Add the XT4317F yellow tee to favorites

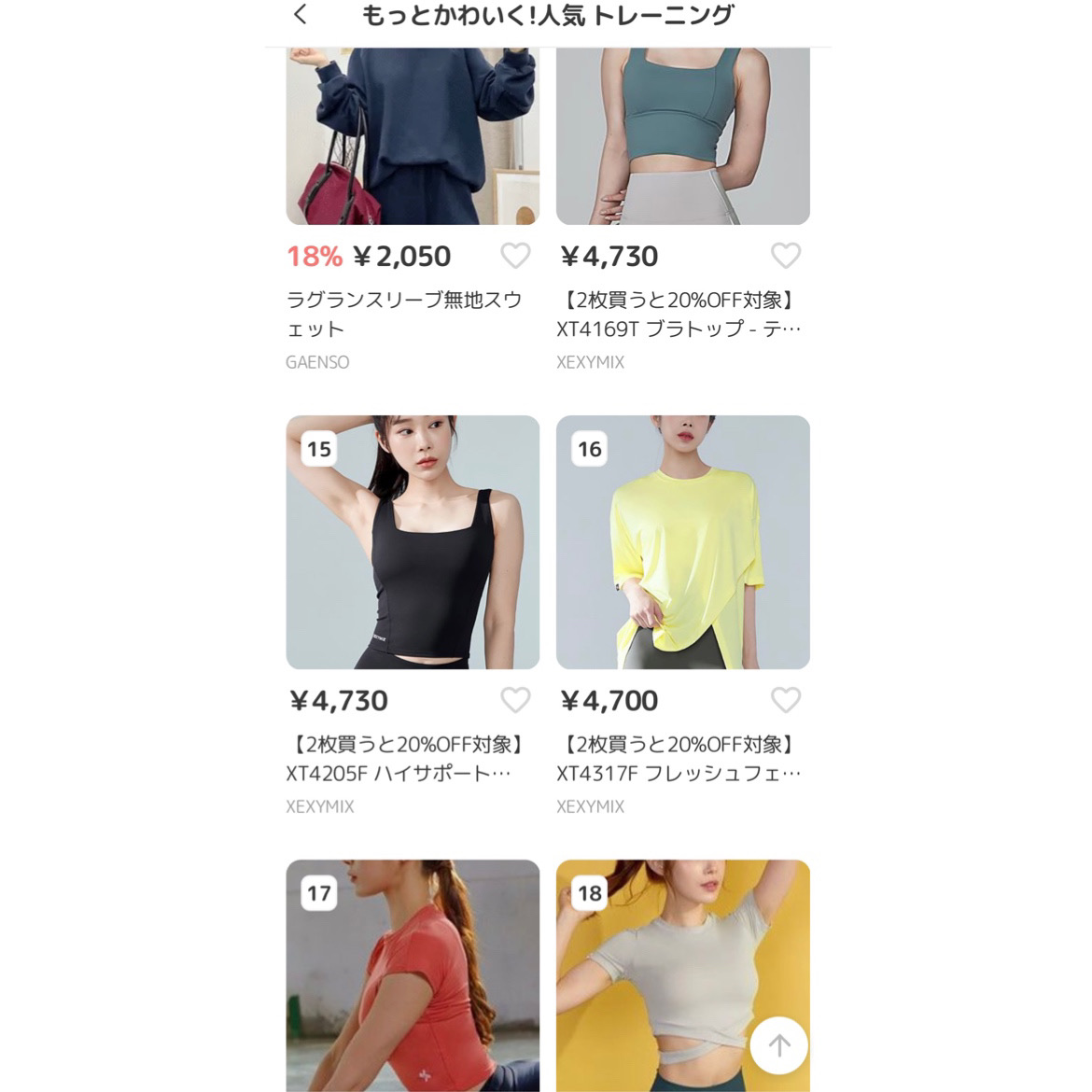[x=786, y=700]
